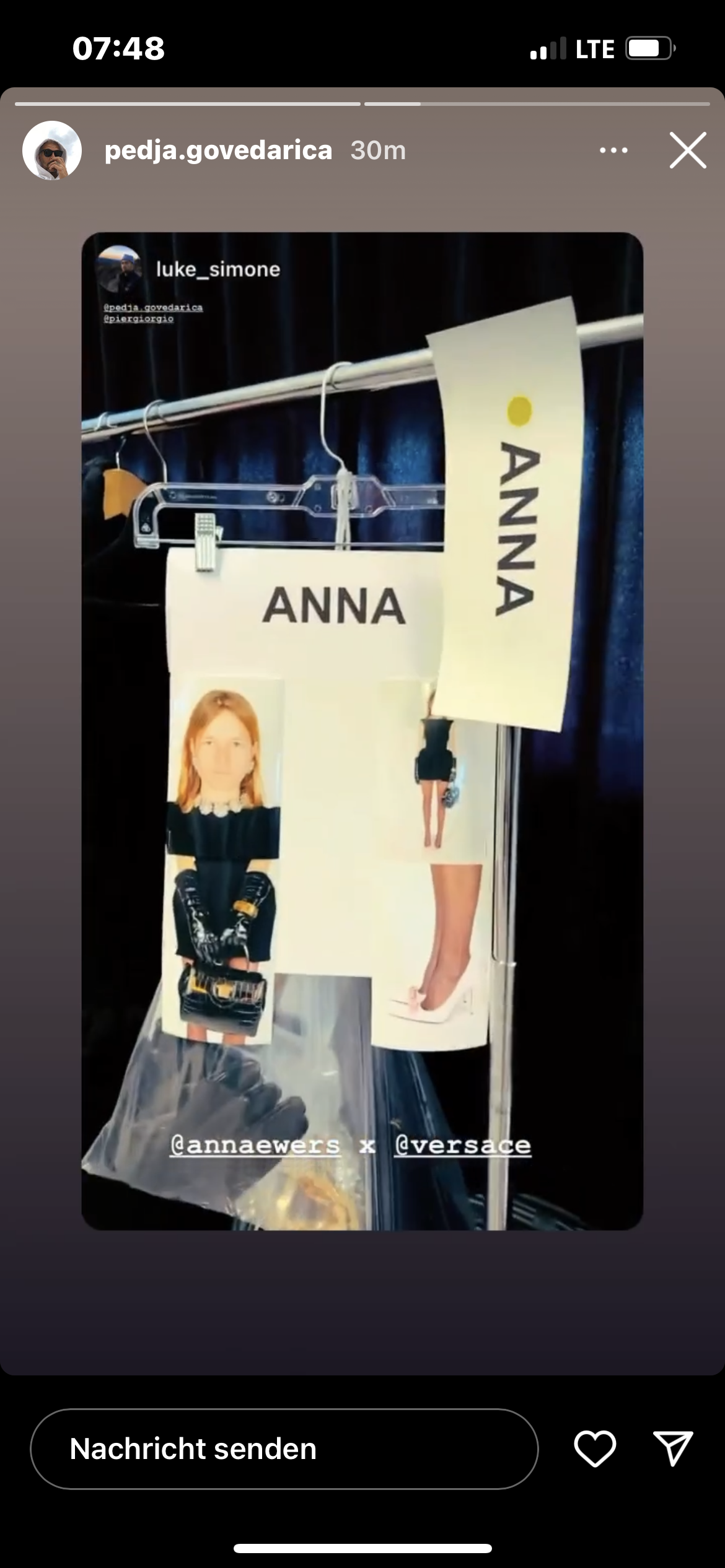This screenshot has height=1568, width=725.
Task: Open the three-dot story options menu
Action: pyautogui.click(x=613, y=150)
